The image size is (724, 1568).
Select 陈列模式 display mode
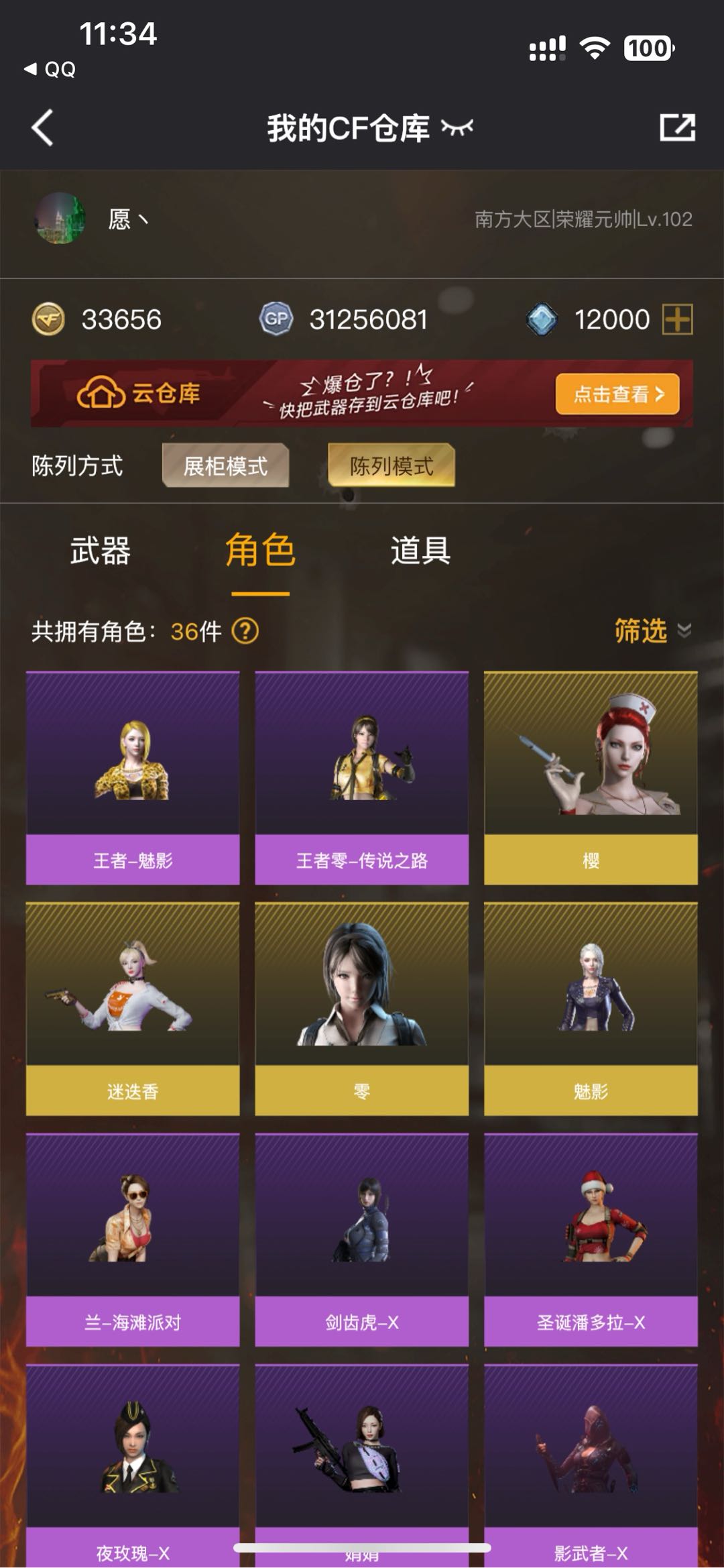click(x=391, y=465)
